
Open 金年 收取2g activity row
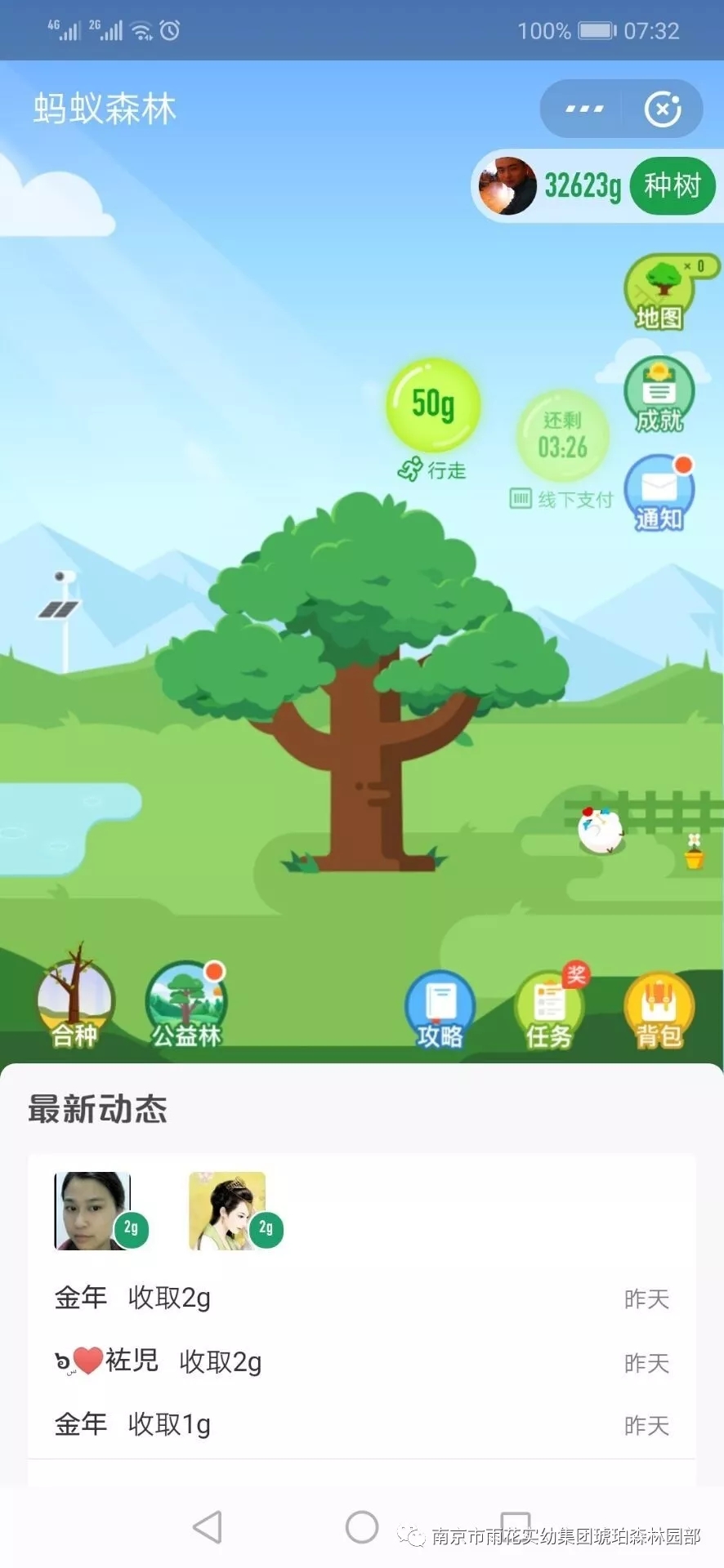361,1298
